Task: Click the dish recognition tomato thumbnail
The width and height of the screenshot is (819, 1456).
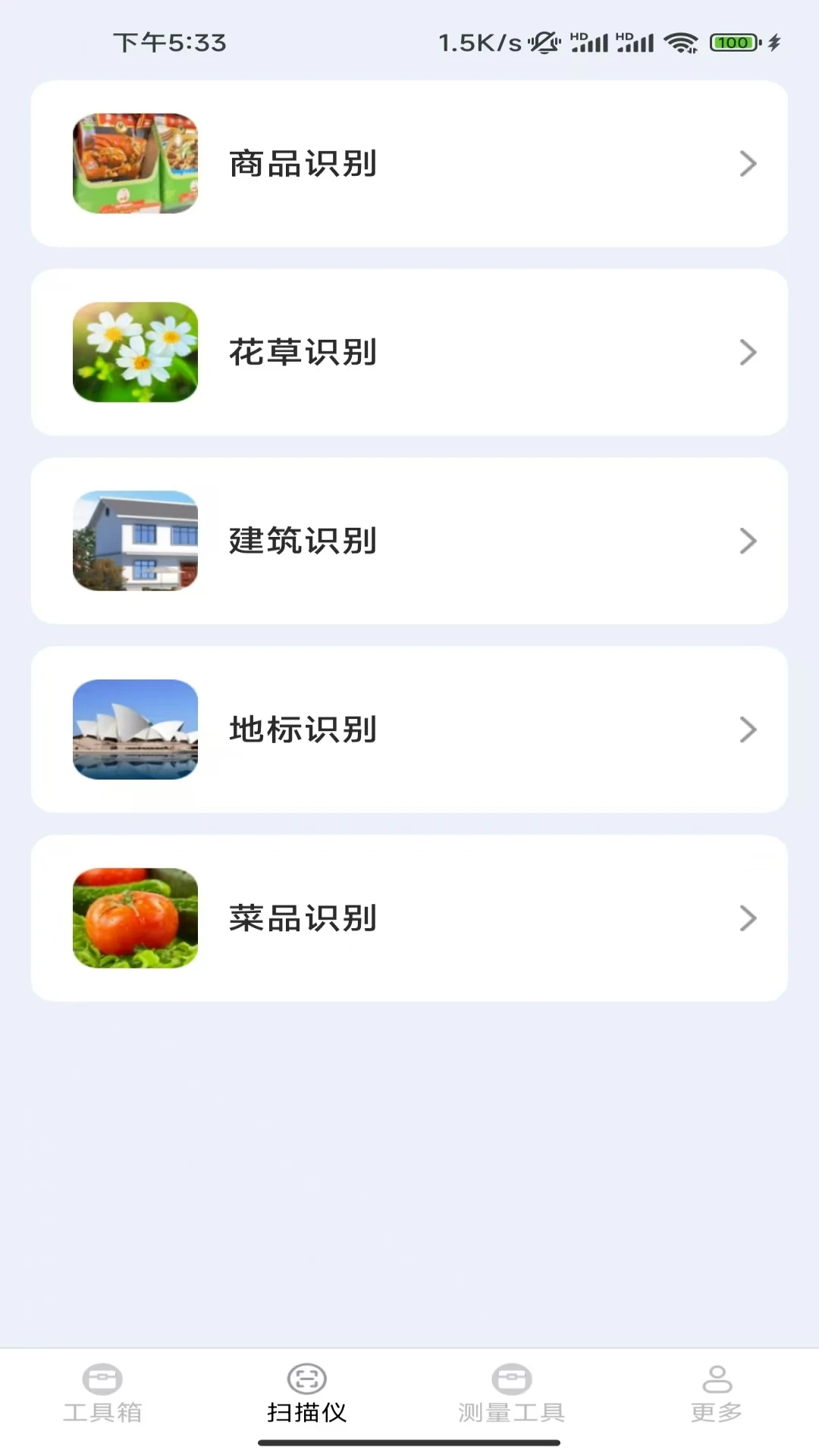Action: (134, 918)
